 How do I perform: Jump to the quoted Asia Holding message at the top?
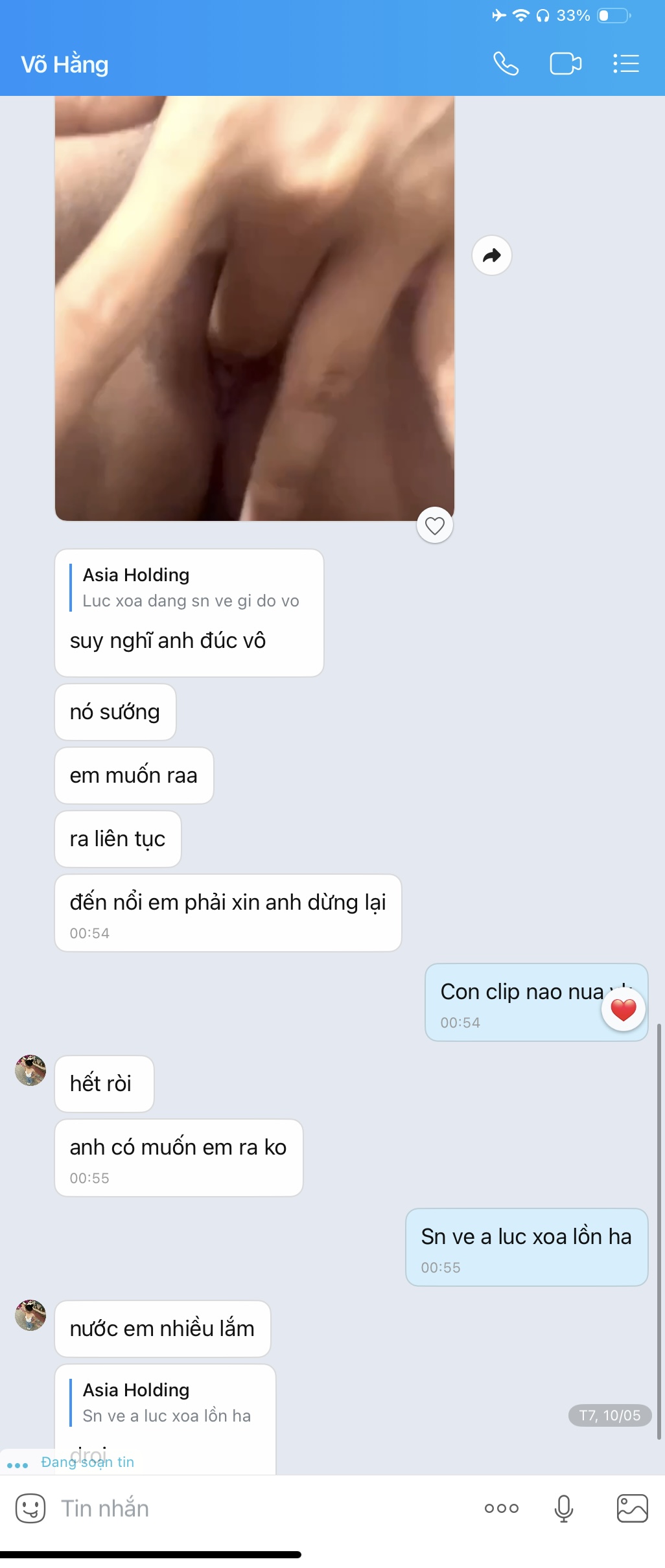(x=189, y=588)
